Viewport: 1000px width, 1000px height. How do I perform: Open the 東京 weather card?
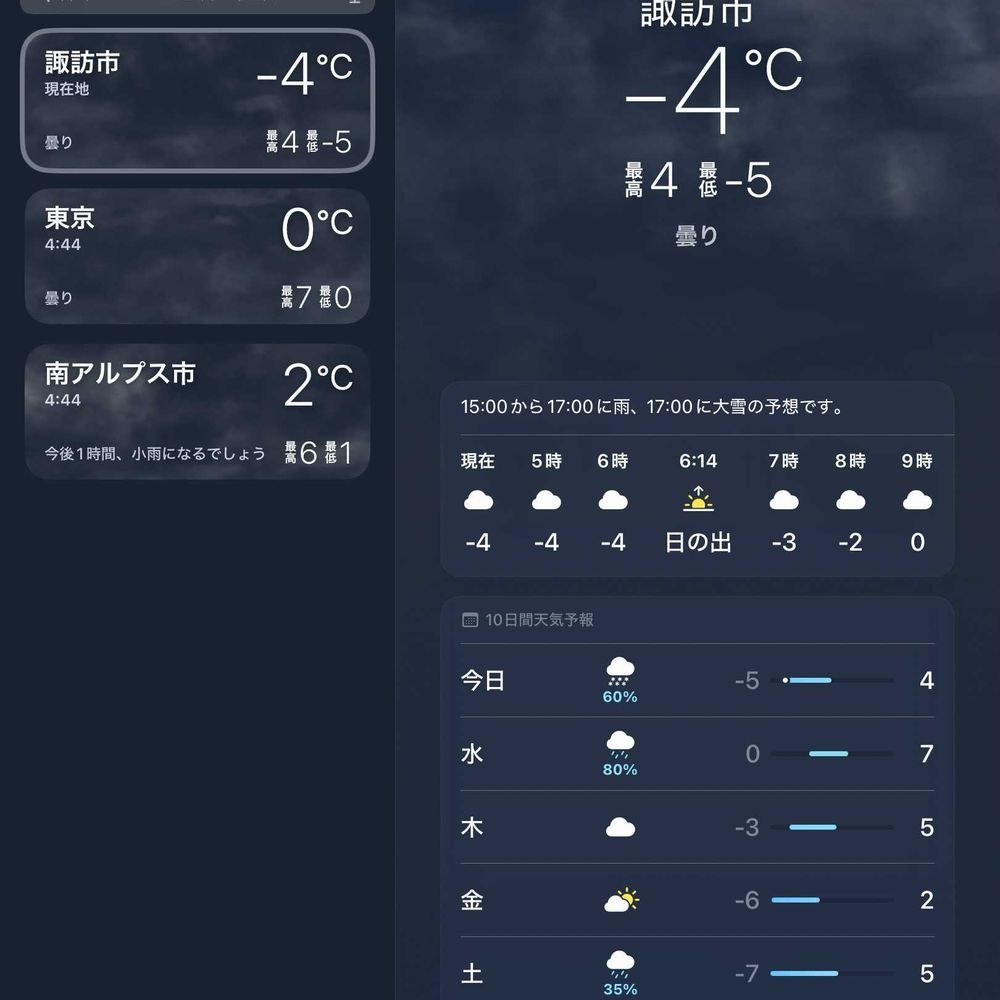tap(197, 256)
